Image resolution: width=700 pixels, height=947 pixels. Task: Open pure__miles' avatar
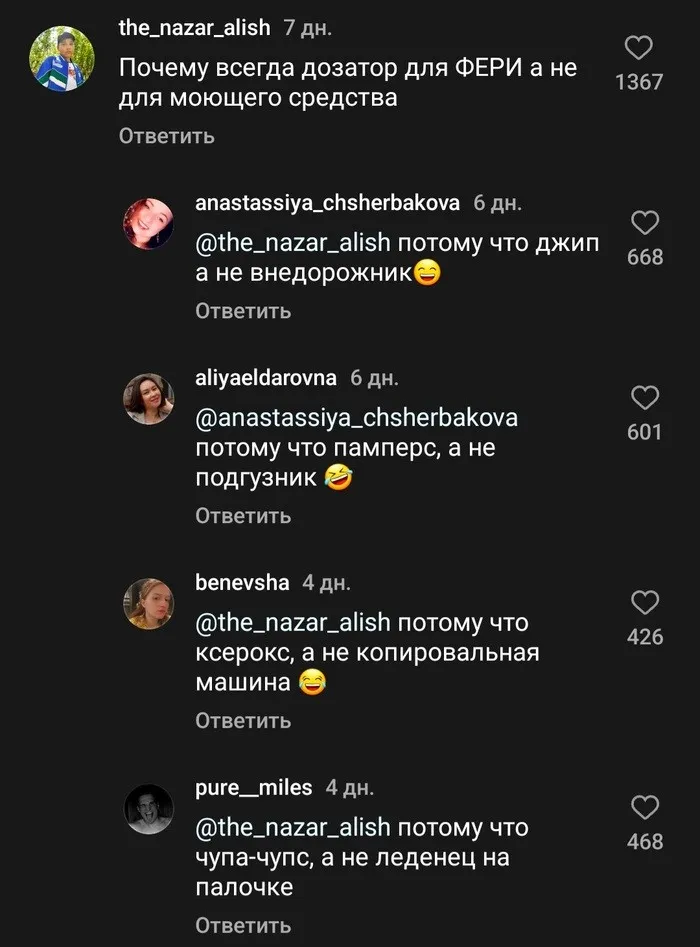tap(148, 808)
